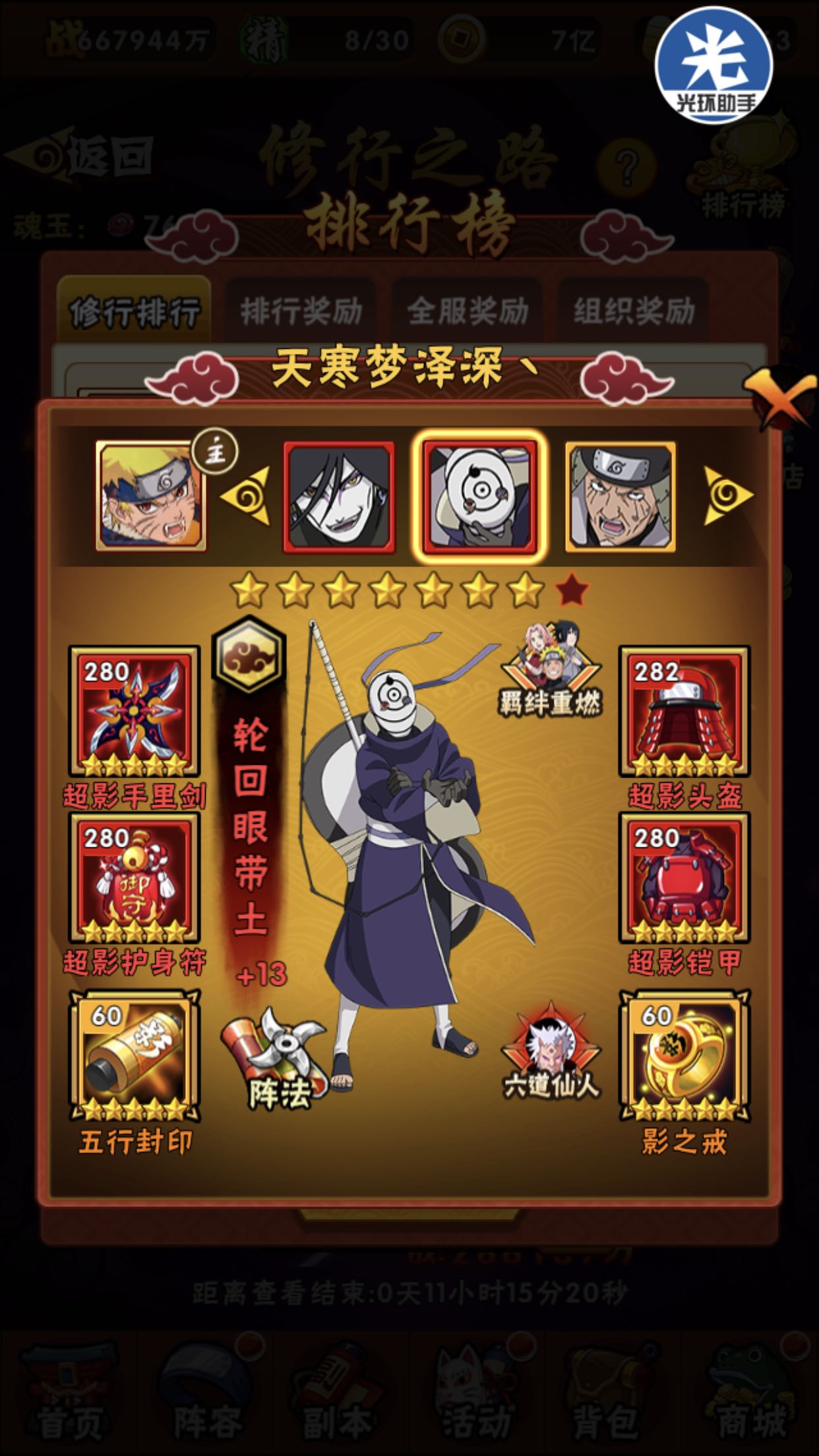The width and height of the screenshot is (819, 1456).
Task: Open 超影头盔 helmet details
Action: tap(684, 711)
